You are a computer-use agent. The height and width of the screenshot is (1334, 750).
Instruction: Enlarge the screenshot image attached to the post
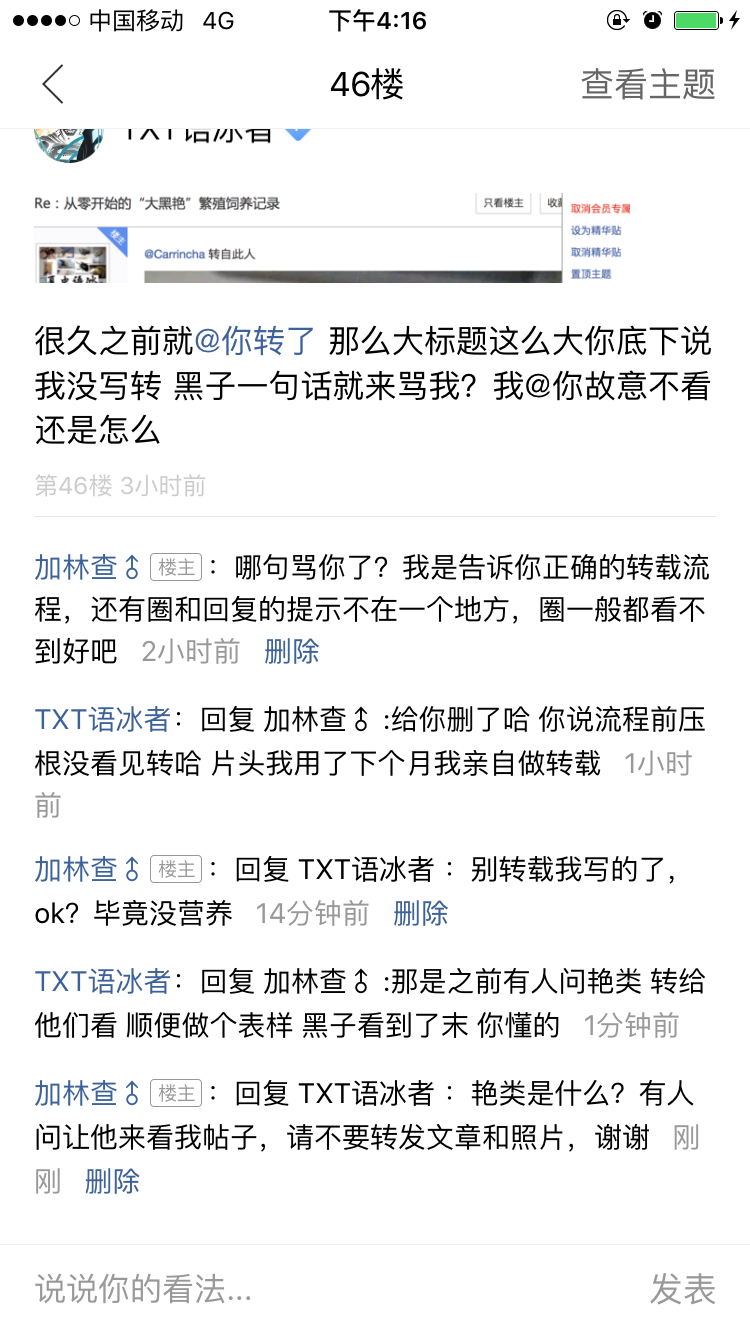(x=332, y=234)
